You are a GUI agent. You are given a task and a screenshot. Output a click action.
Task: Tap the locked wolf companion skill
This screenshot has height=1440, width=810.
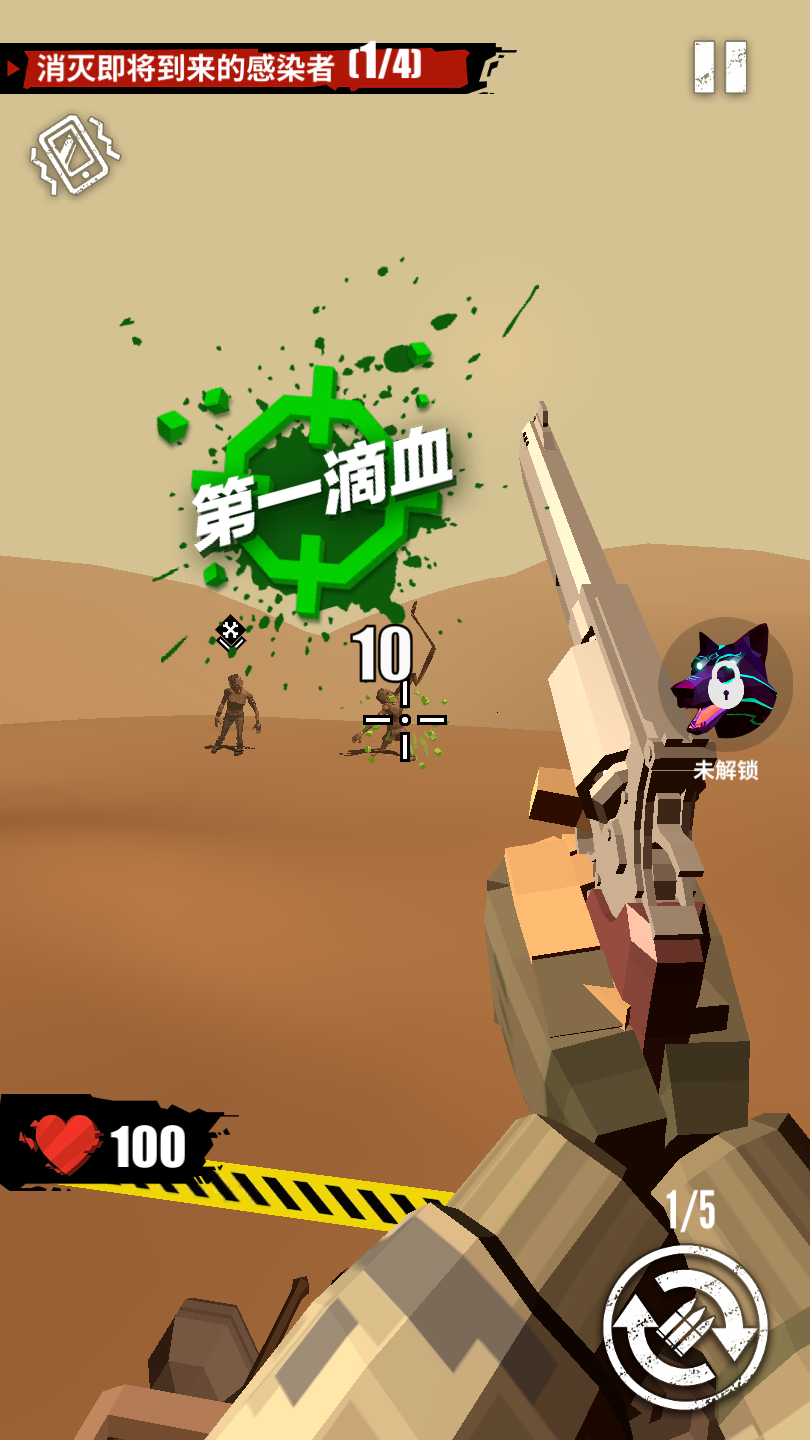coord(725,685)
